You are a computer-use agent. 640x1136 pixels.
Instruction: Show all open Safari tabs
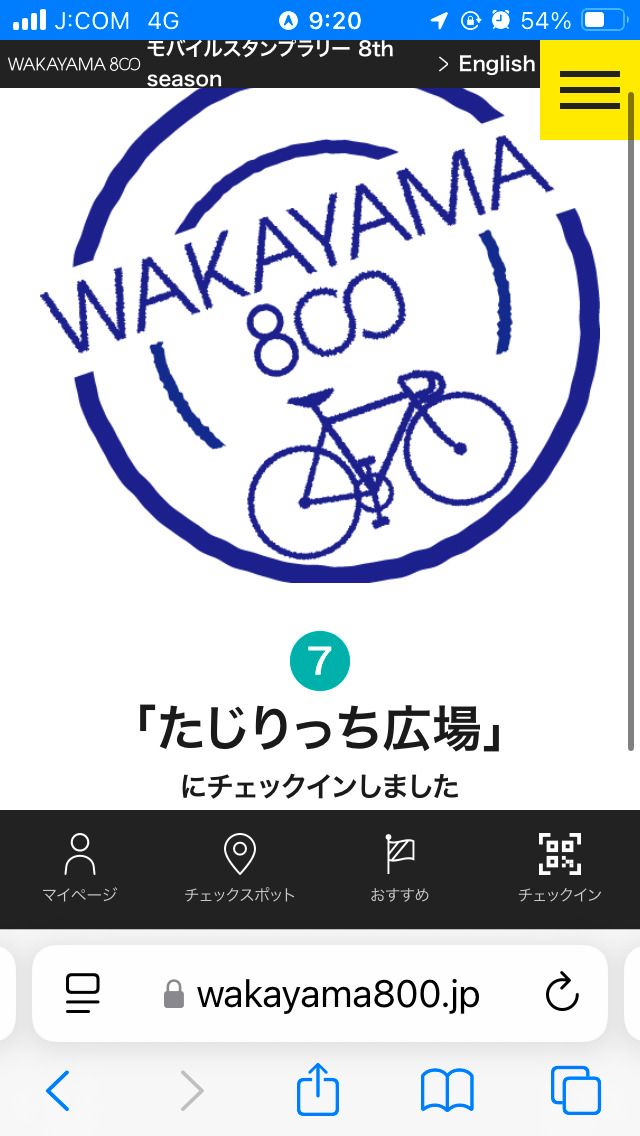point(575,1090)
